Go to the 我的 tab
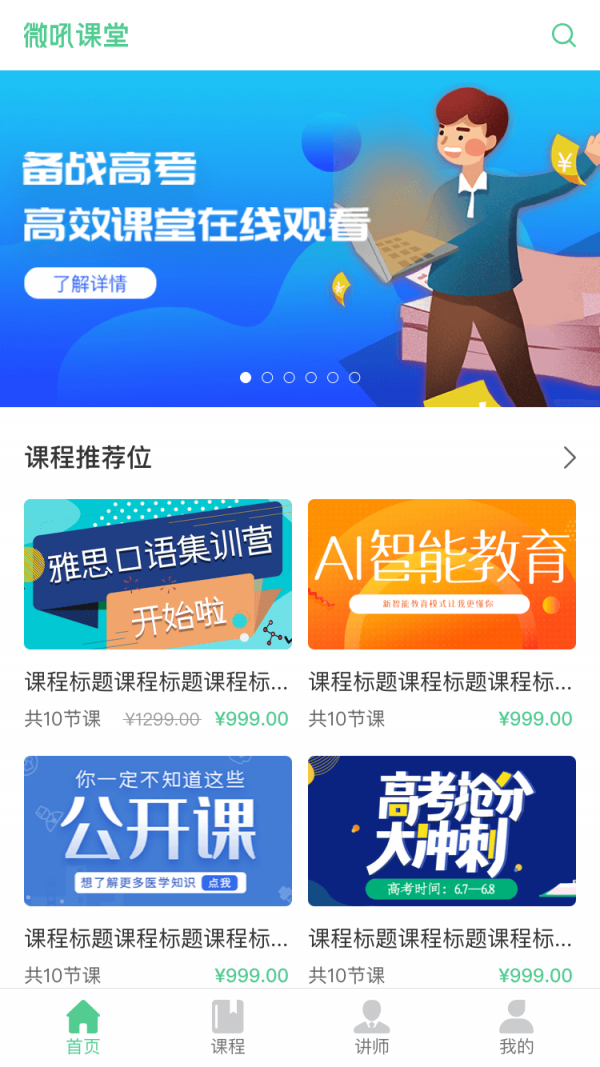The image size is (600, 1067). 516,1028
